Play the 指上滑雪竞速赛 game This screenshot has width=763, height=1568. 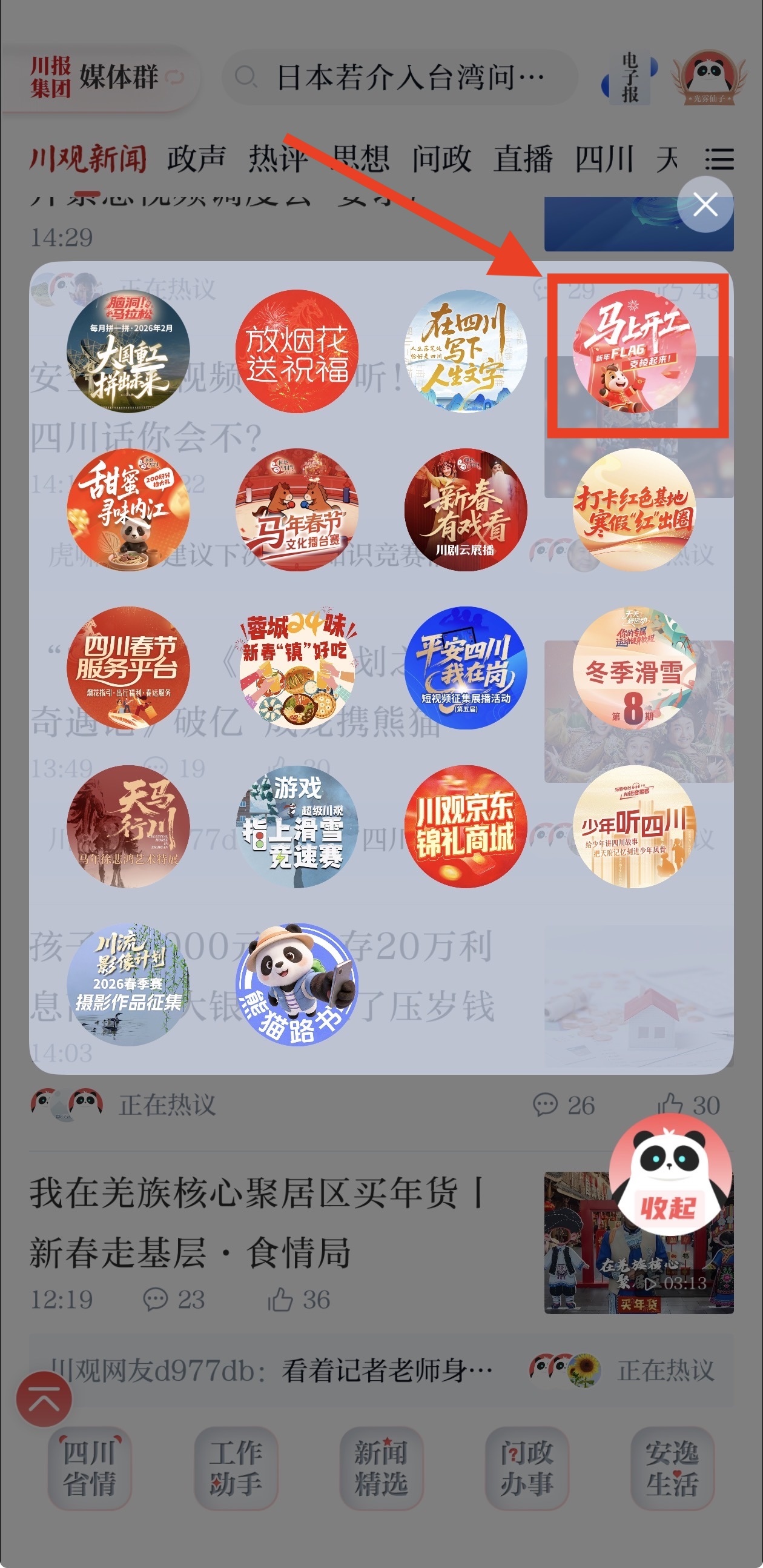point(297,826)
